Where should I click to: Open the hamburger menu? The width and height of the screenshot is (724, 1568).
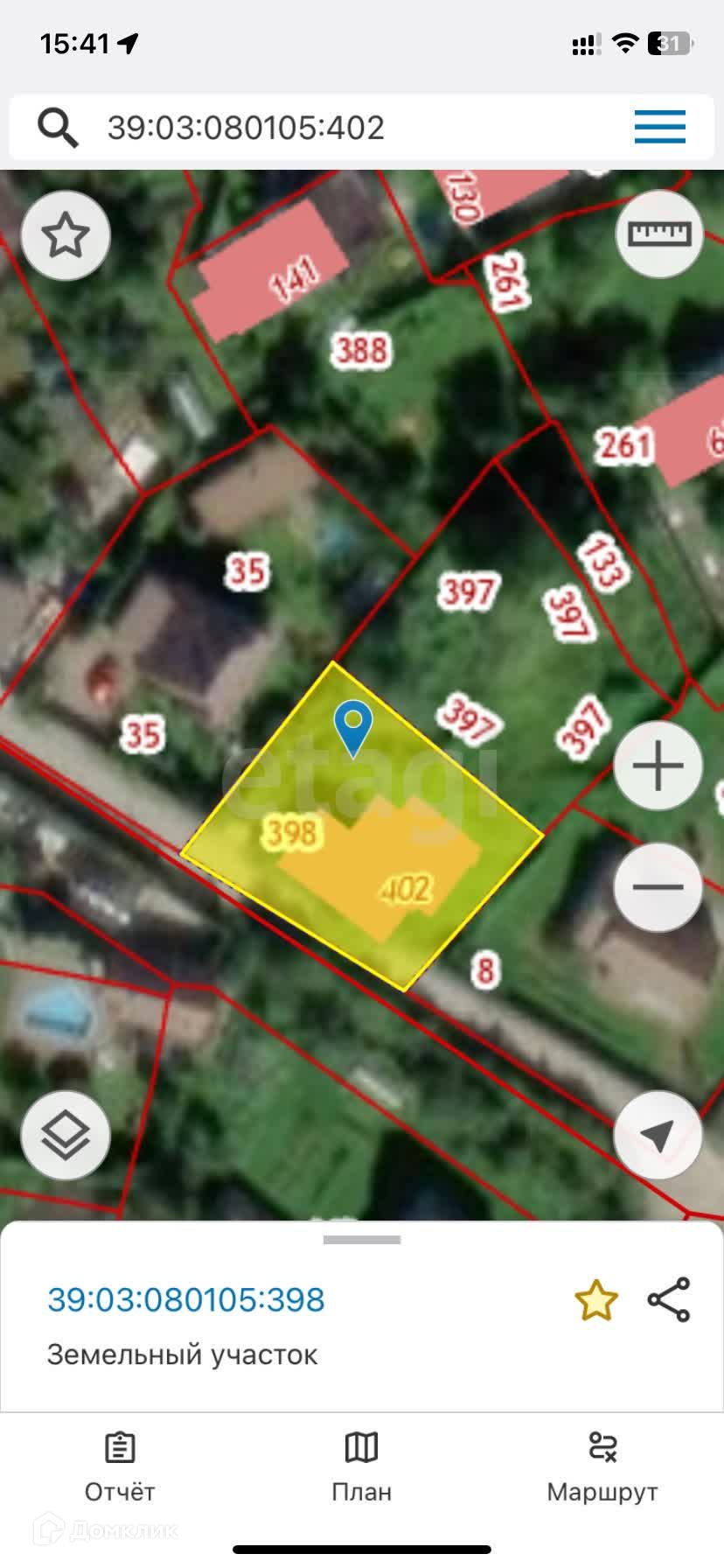click(x=659, y=128)
